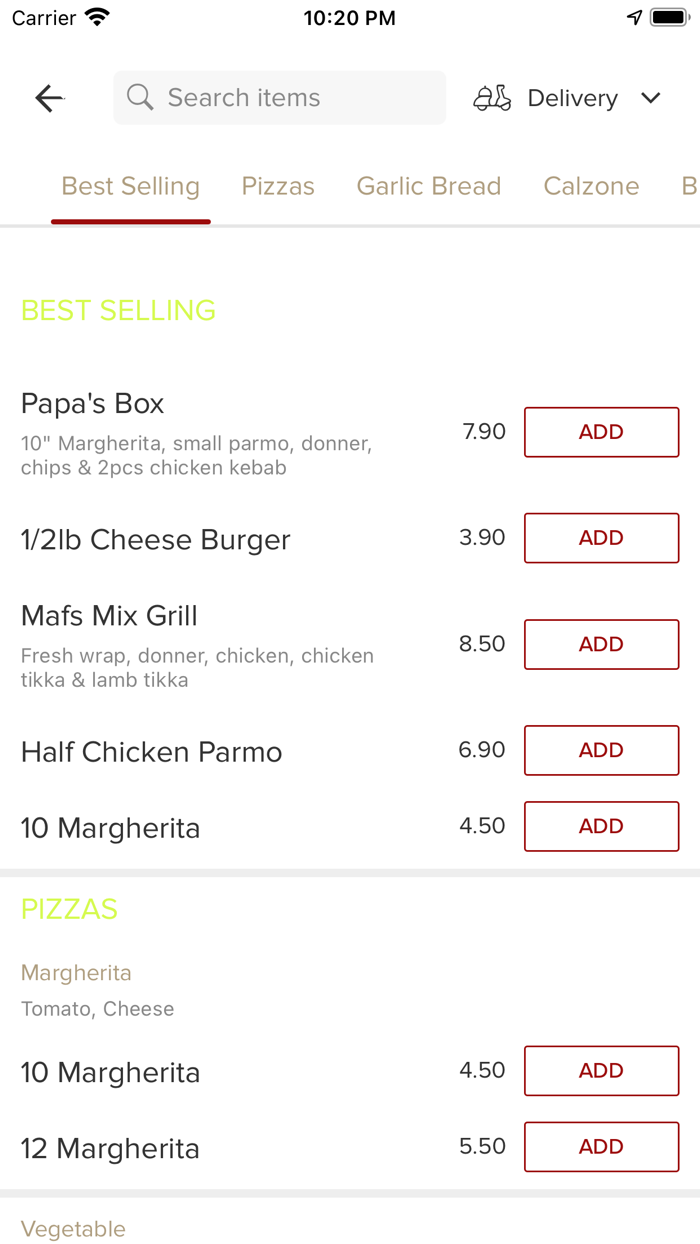Add 10 Margherita under Best Selling
The width and height of the screenshot is (700, 1244).
click(601, 826)
